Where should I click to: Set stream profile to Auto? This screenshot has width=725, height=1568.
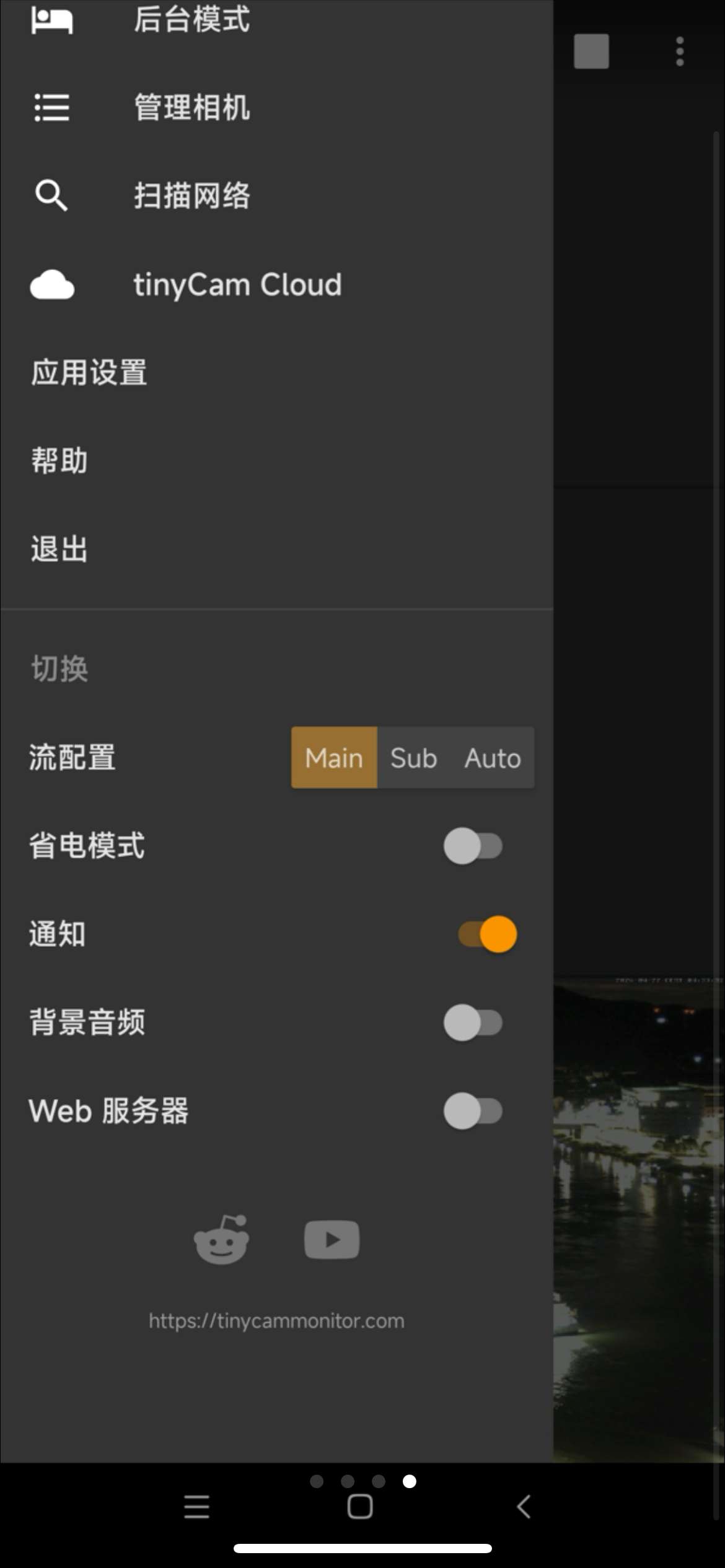(x=493, y=758)
